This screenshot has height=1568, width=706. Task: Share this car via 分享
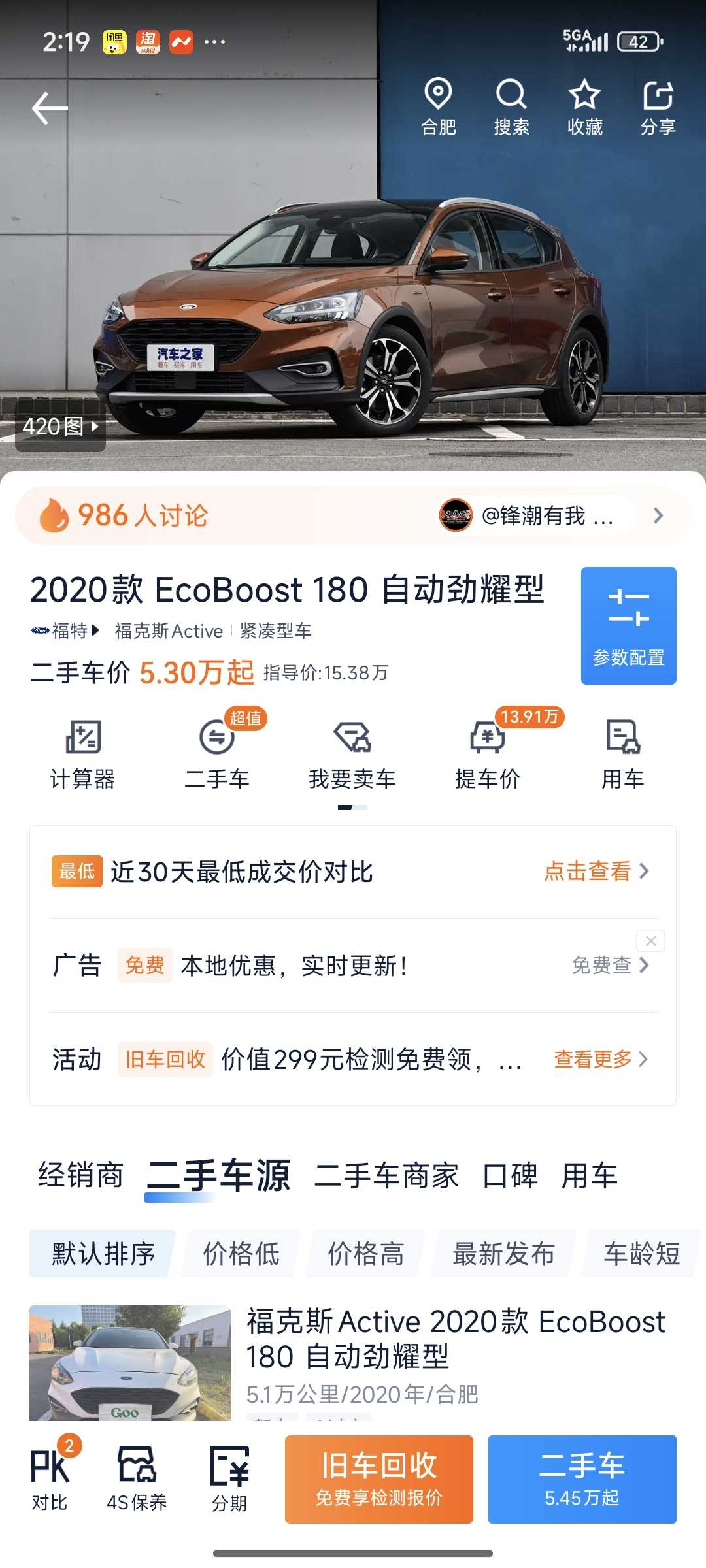[658, 106]
